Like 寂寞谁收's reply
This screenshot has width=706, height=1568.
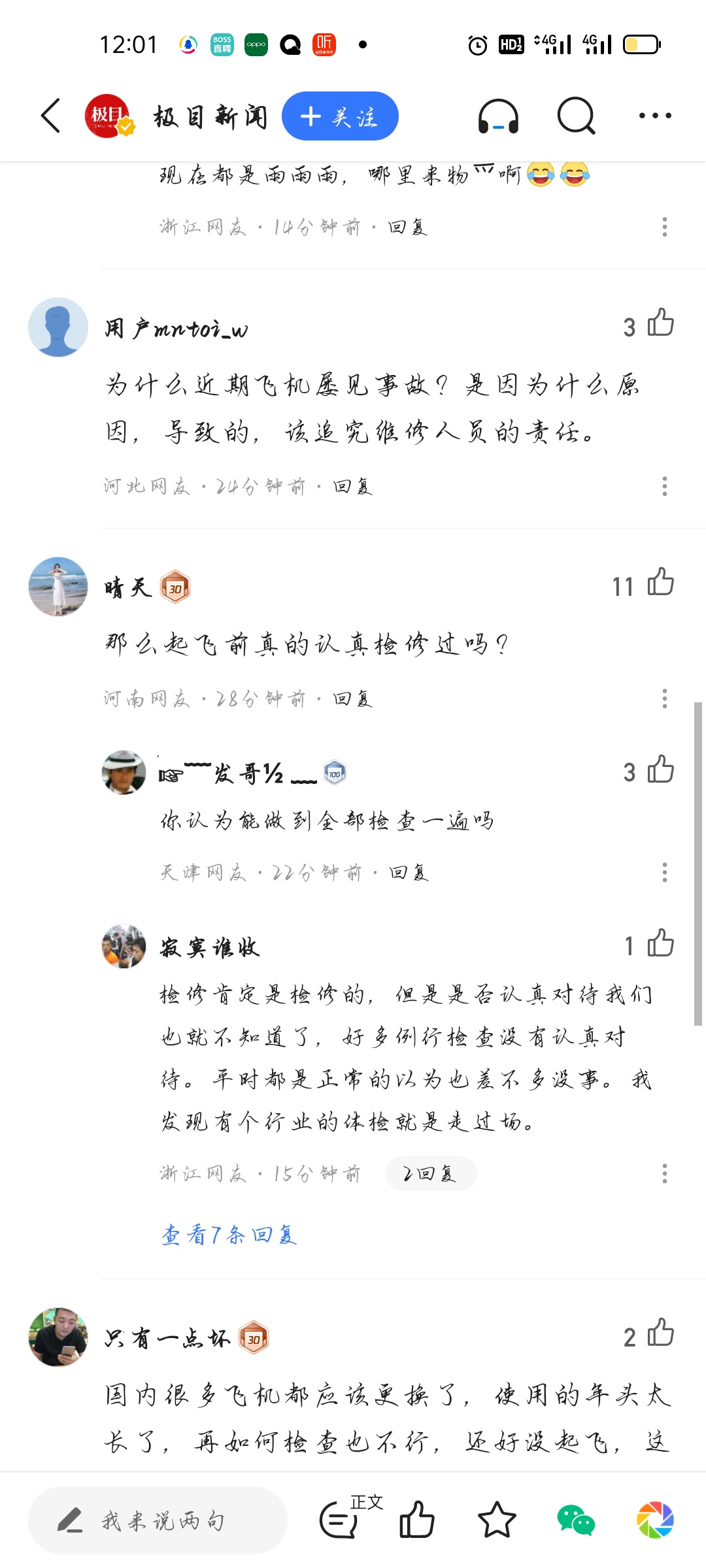click(660, 943)
